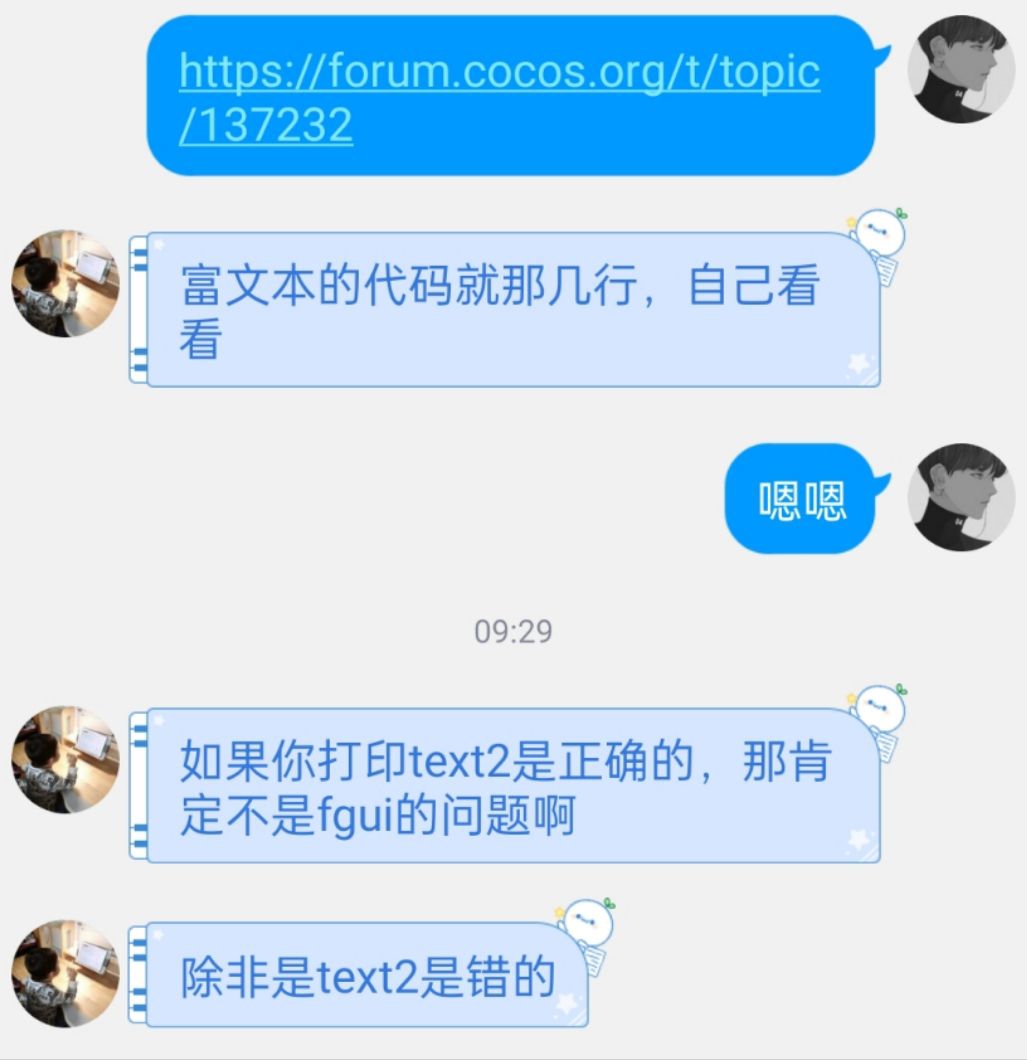Open avatar beside 如果你打印text2 message
The width and height of the screenshot is (1027, 1060).
(x=65, y=760)
